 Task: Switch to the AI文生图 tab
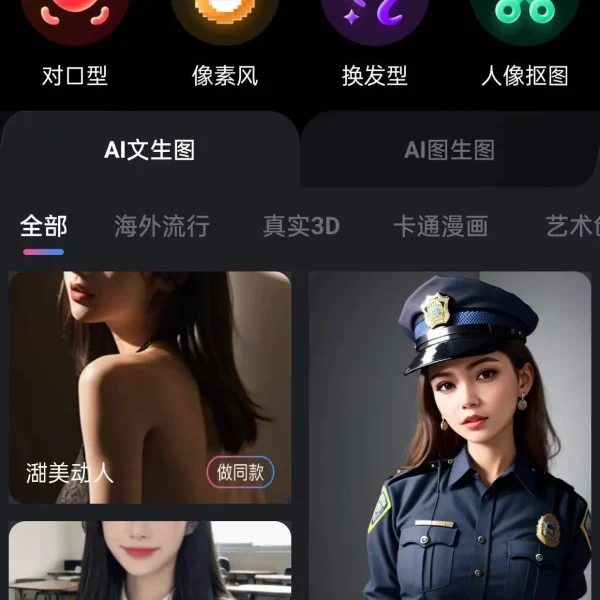pyautogui.click(x=150, y=150)
